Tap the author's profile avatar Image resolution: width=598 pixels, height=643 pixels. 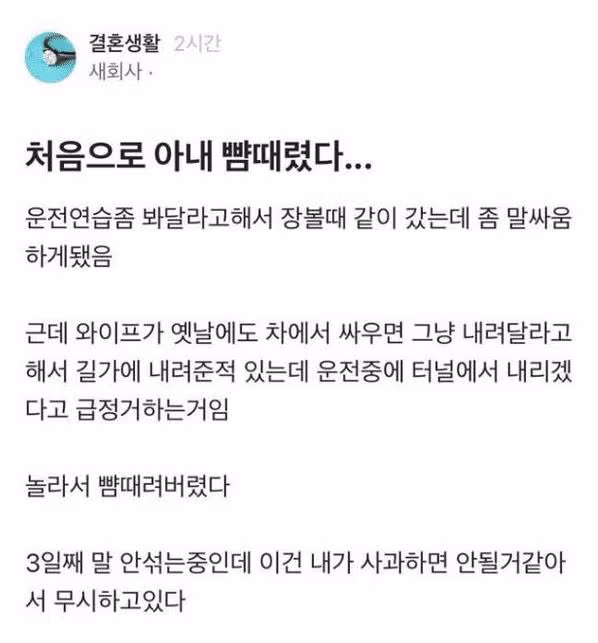[50, 57]
